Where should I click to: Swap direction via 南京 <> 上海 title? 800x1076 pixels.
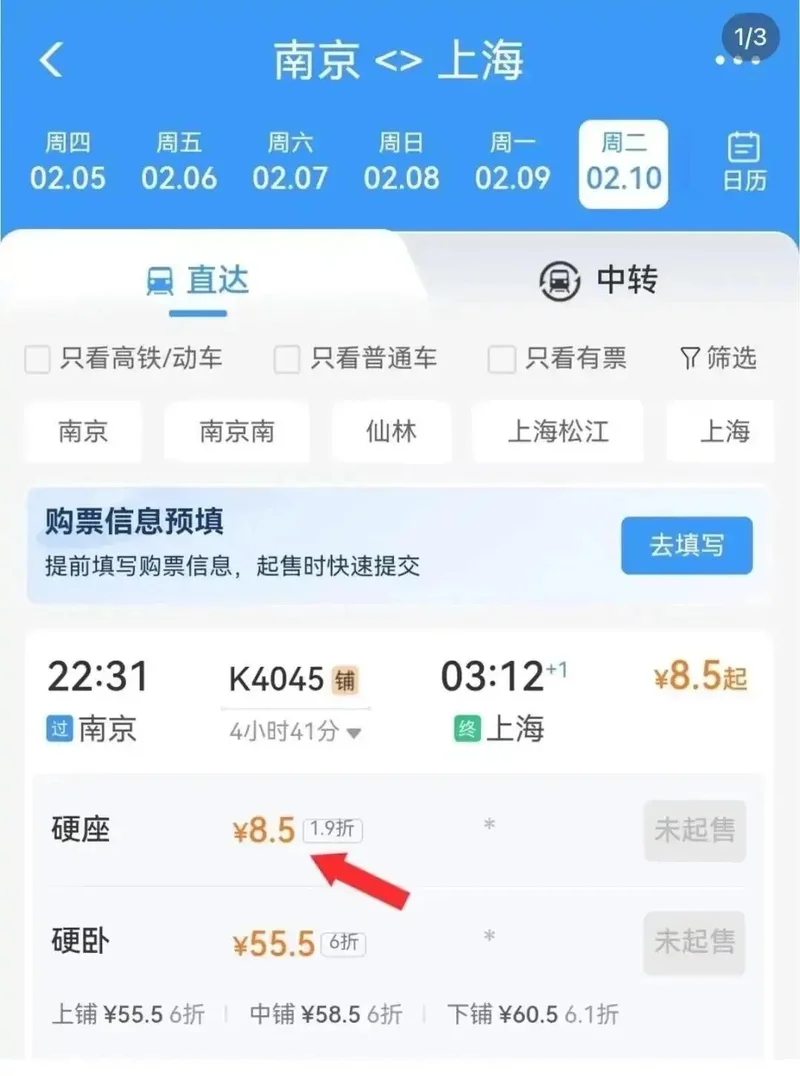point(399,61)
